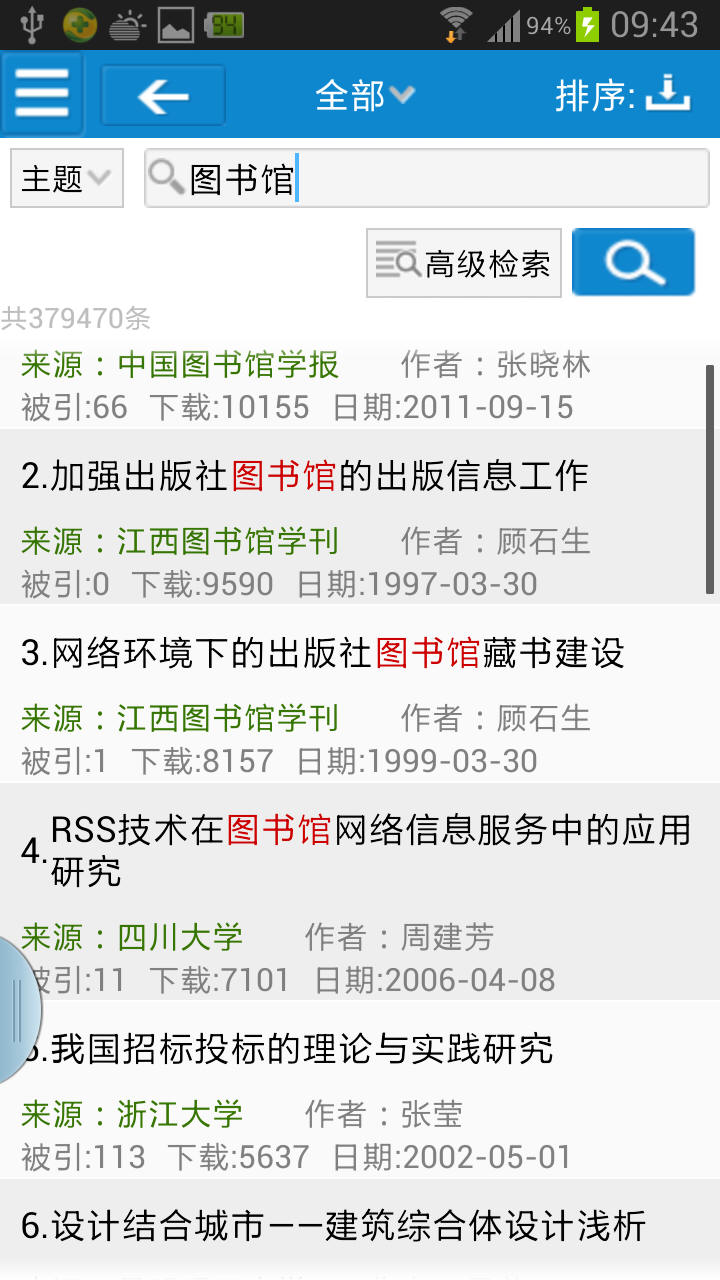This screenshot has width=720, height=1280.
Task: Focus the search box containing 图书馆
Action: pyautogui.click(x=427, y=179)
